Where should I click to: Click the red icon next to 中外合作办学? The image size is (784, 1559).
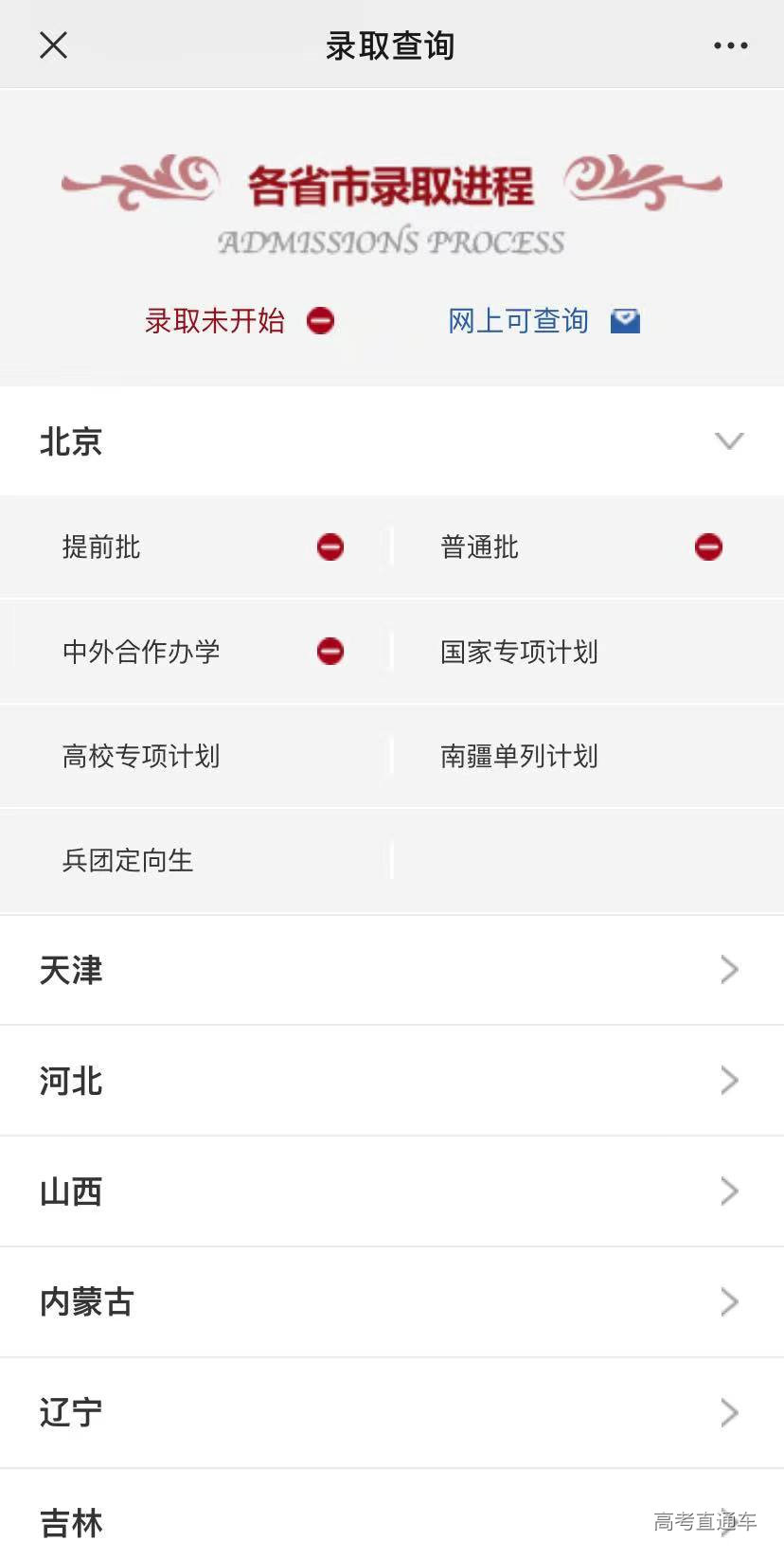tap(329, 652)
